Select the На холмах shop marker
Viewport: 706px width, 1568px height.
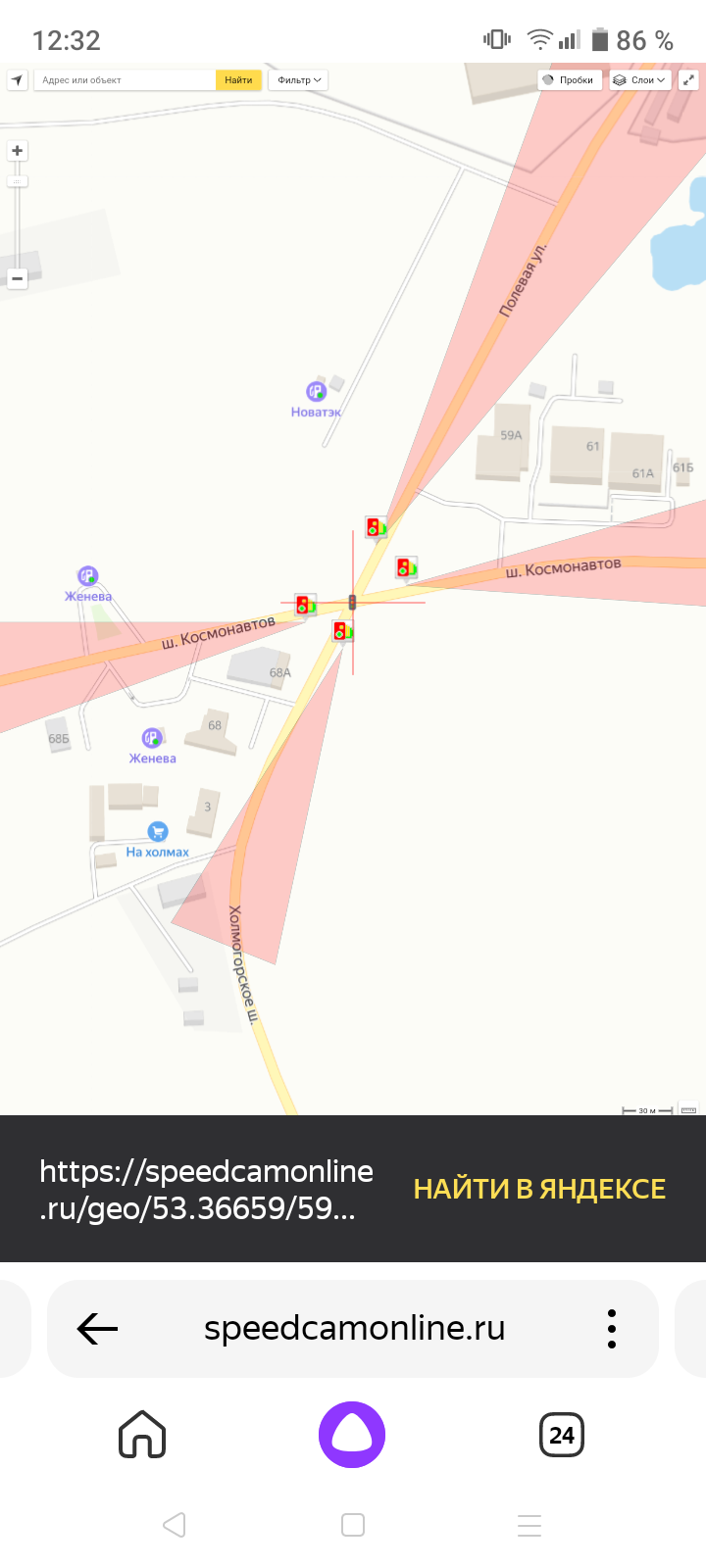(x=157, y=831)
